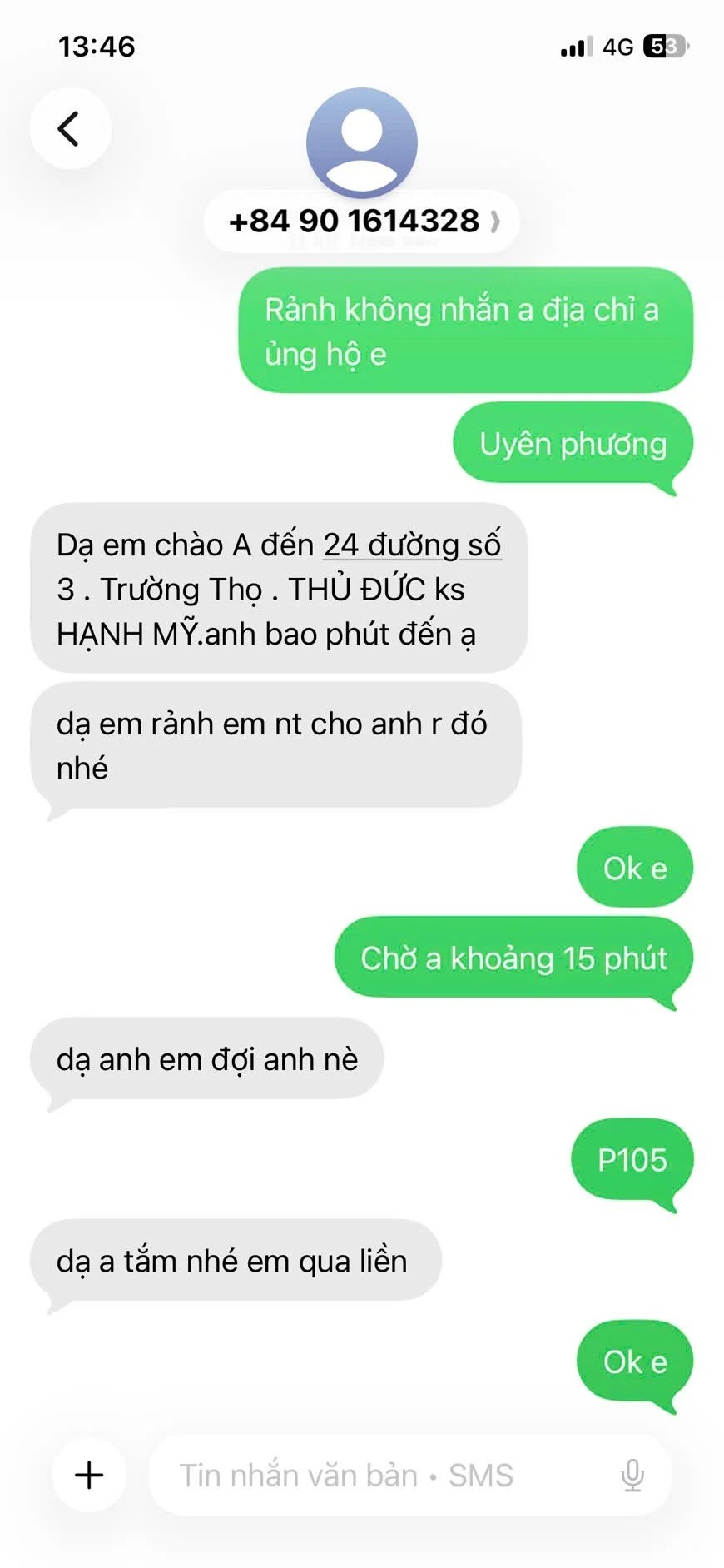Screen dimensions: 724x1568
Task: Open the underlined address 24 đường số 3
Action: (x=412, y=545)
